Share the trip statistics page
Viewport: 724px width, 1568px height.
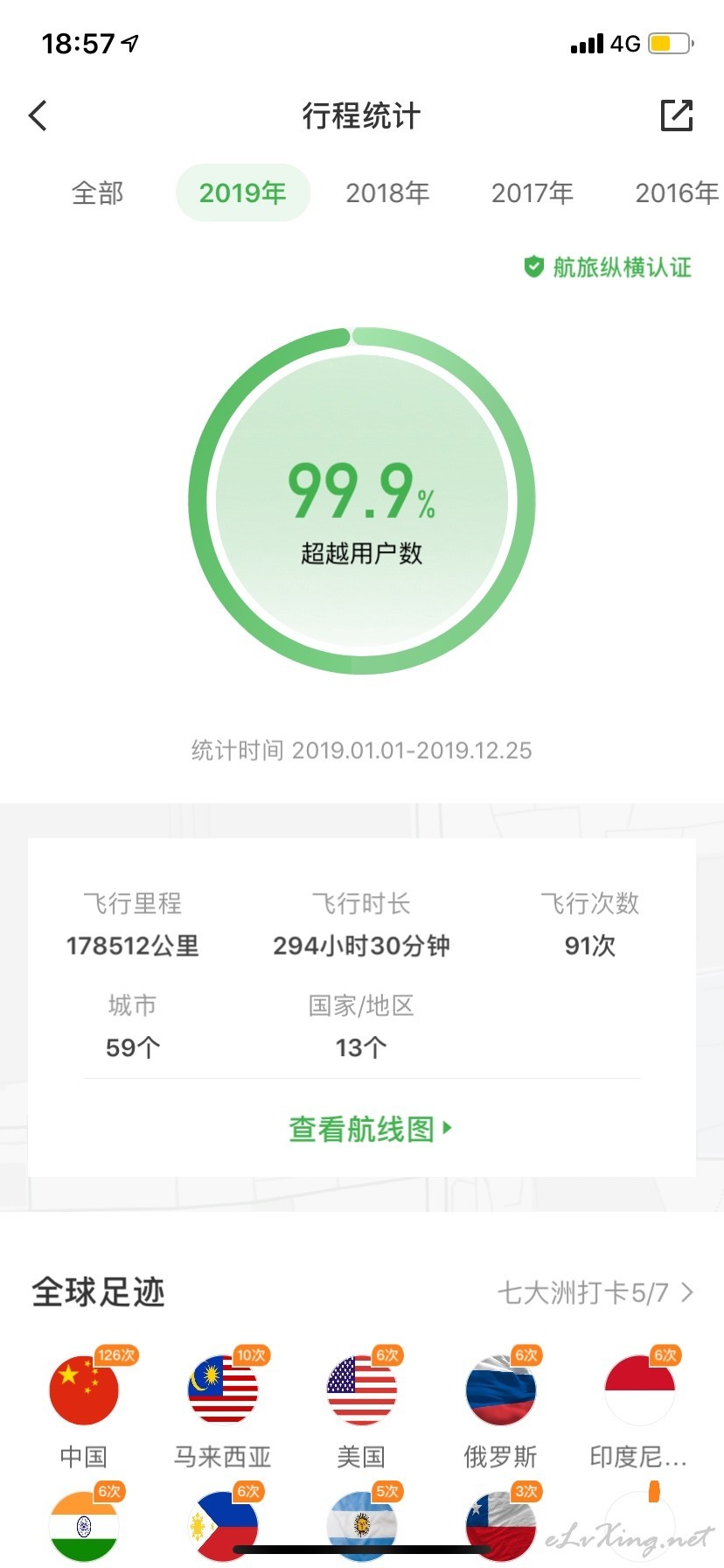[676, 115]
